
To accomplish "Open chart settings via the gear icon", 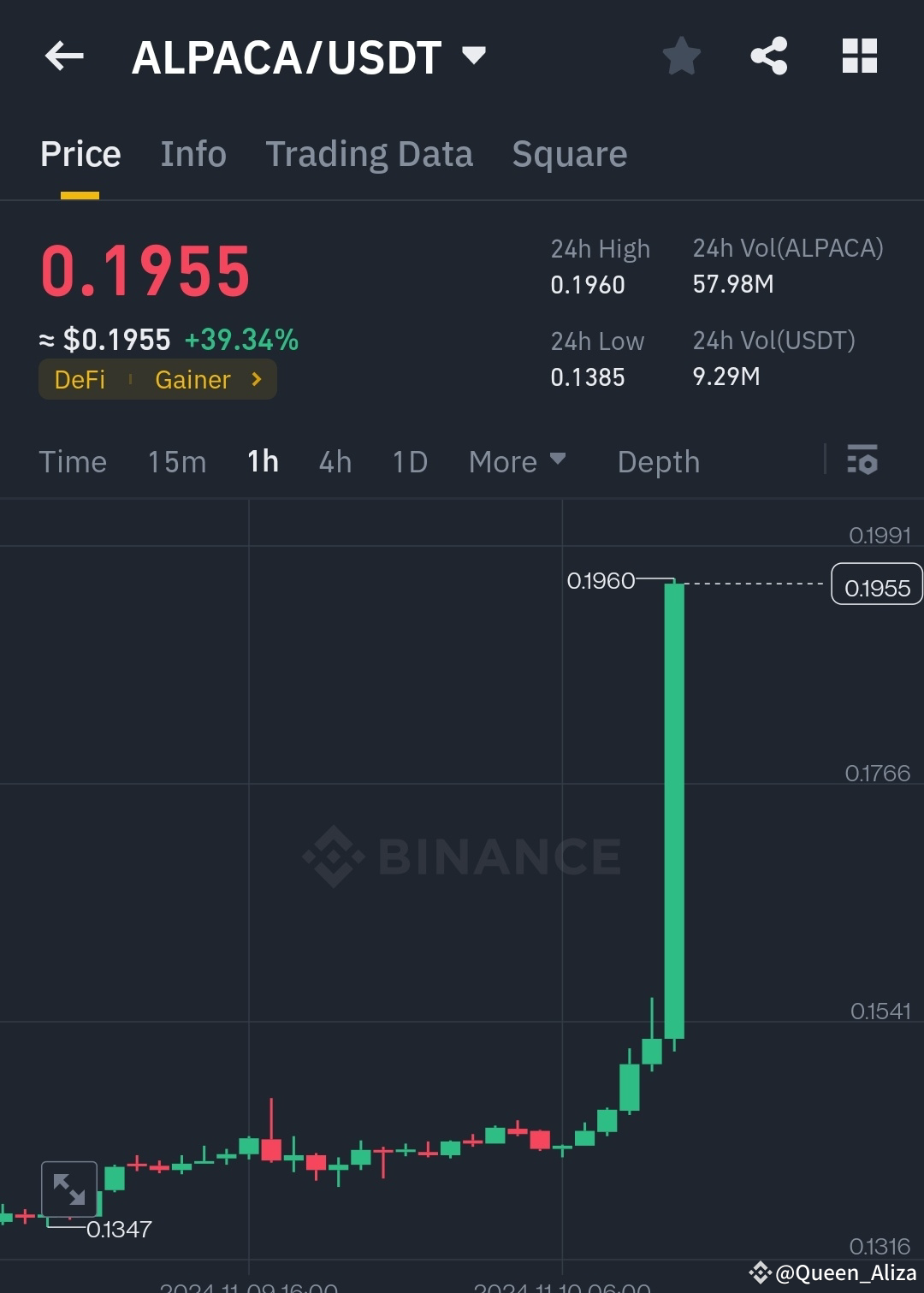I will (x=862, y=461).
